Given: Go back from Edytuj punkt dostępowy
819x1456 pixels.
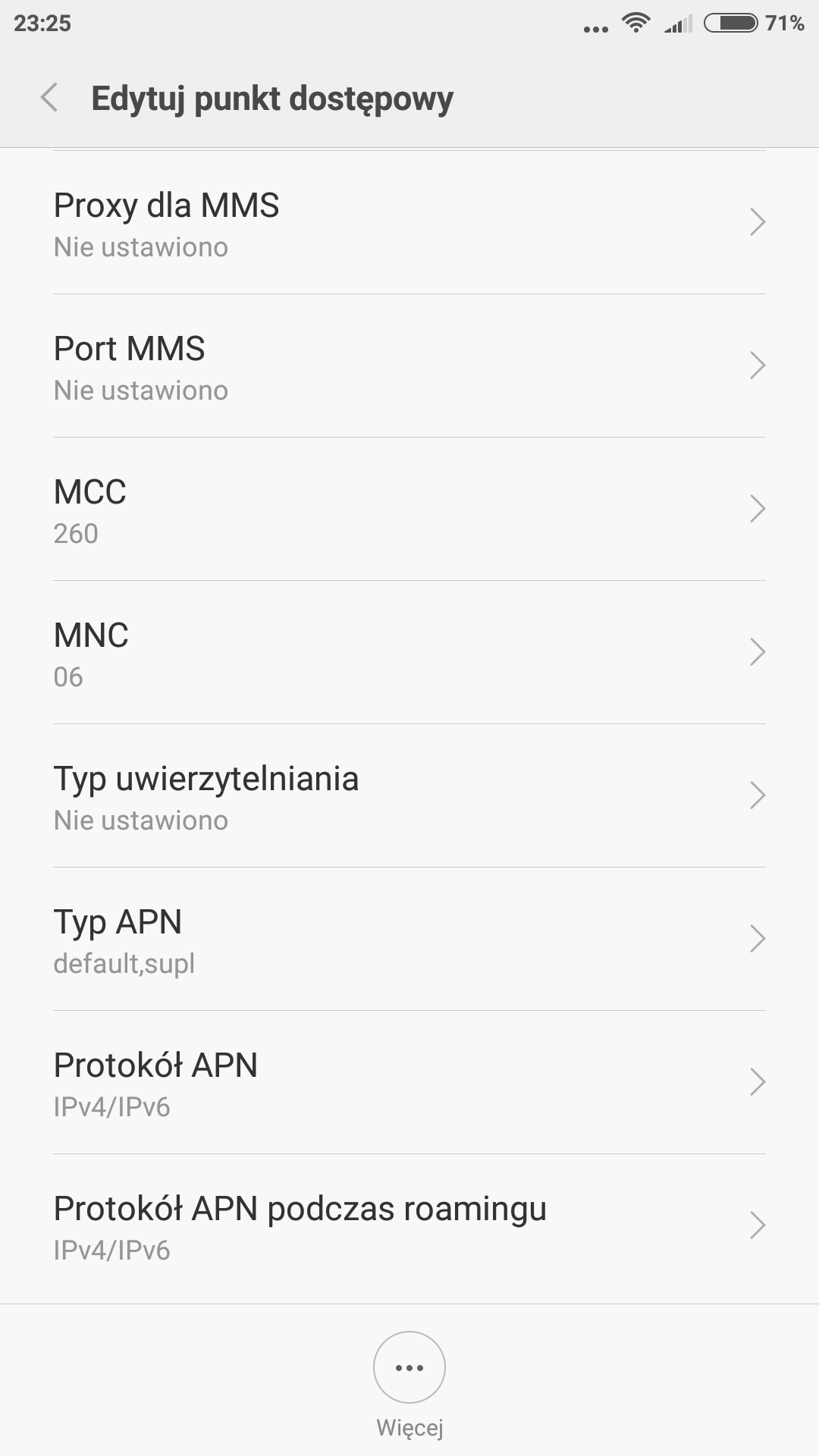Looking at the screenshot, I should click(50, 99).
